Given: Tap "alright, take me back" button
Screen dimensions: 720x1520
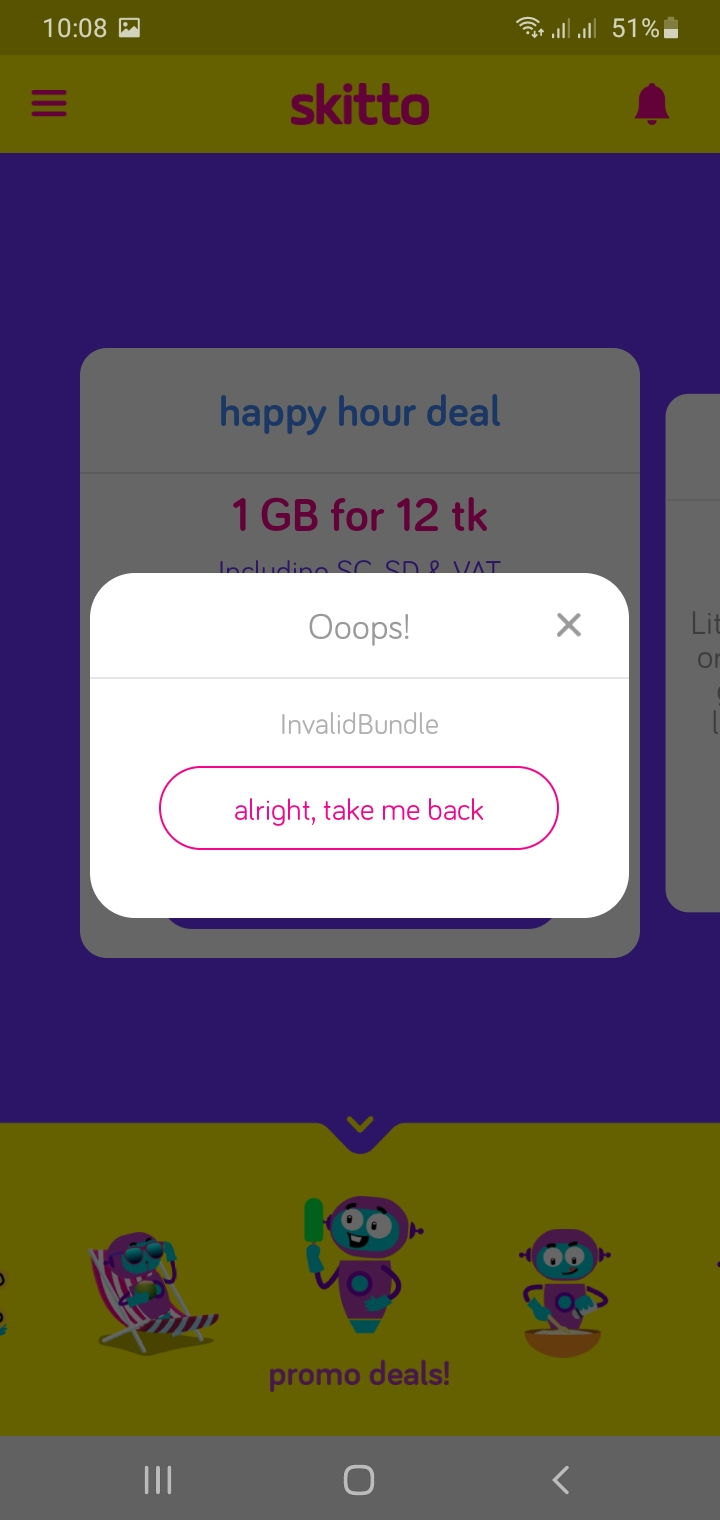Looking at the screenshot, I should (x=359, y=808).
